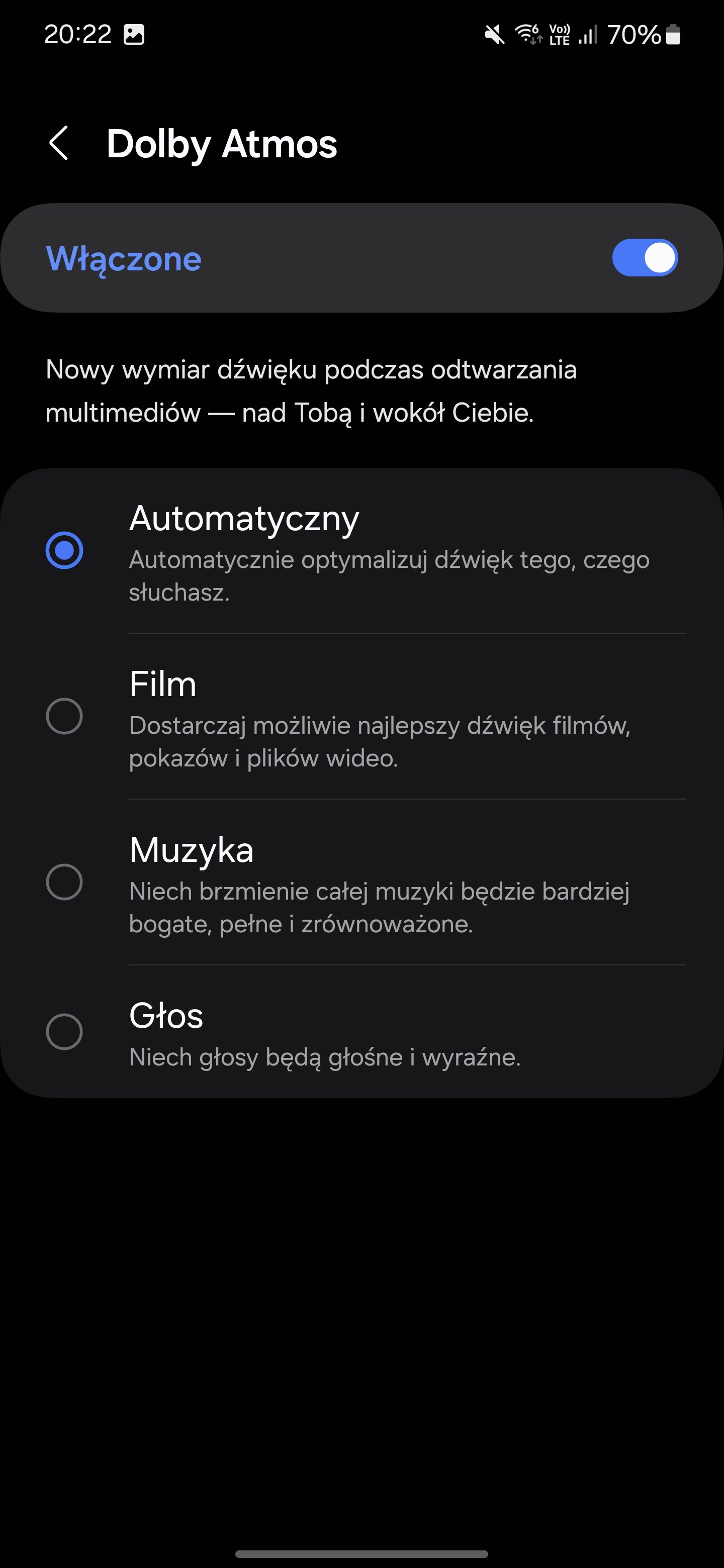The height and width of the screenshot is (1568, 724).
Task: Select the Automatyczny sound mode
Action: pos(361,551)
